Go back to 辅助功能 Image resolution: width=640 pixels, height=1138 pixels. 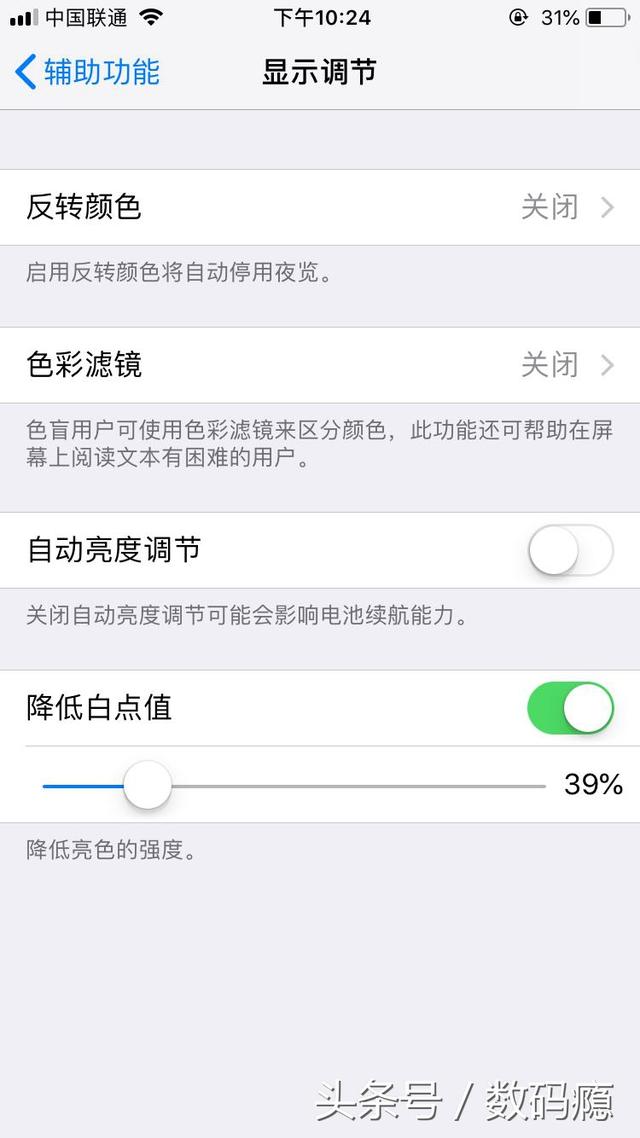(x=87, y=72)
